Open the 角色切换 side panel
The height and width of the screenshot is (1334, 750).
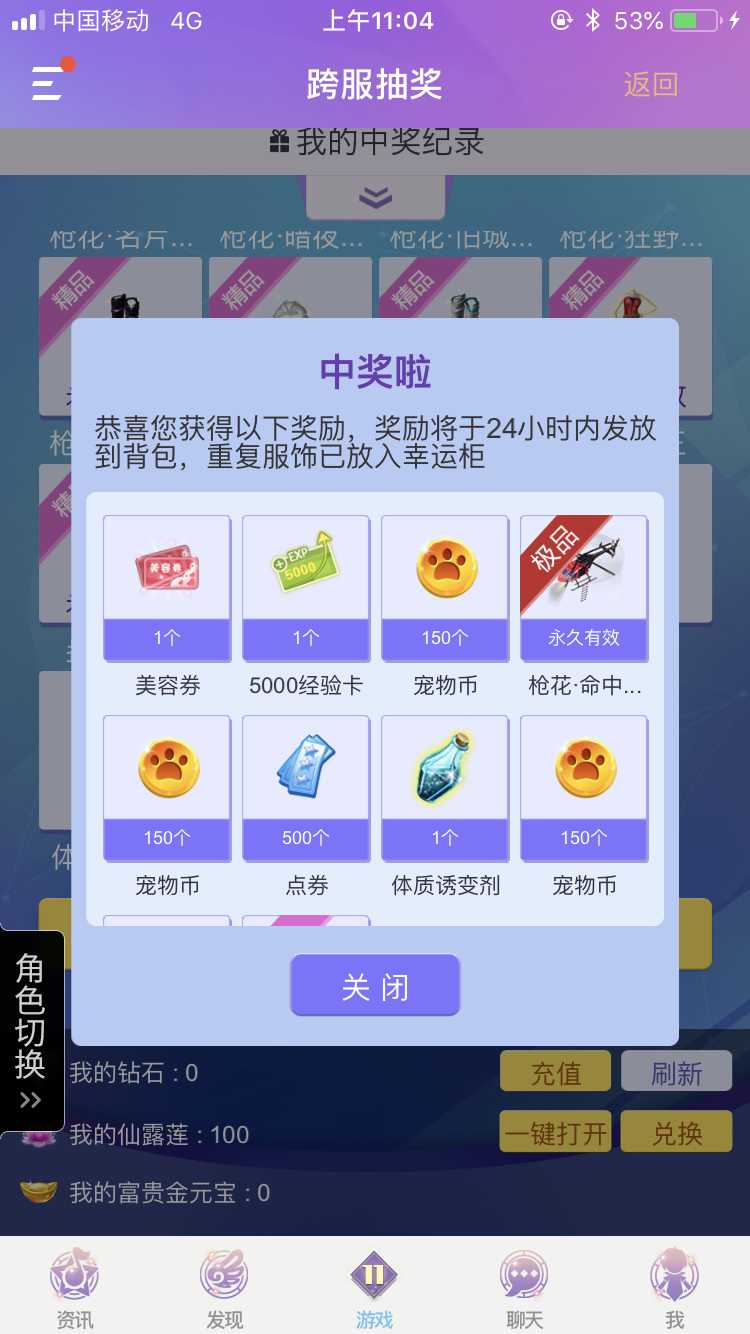tap(31, 1032)
